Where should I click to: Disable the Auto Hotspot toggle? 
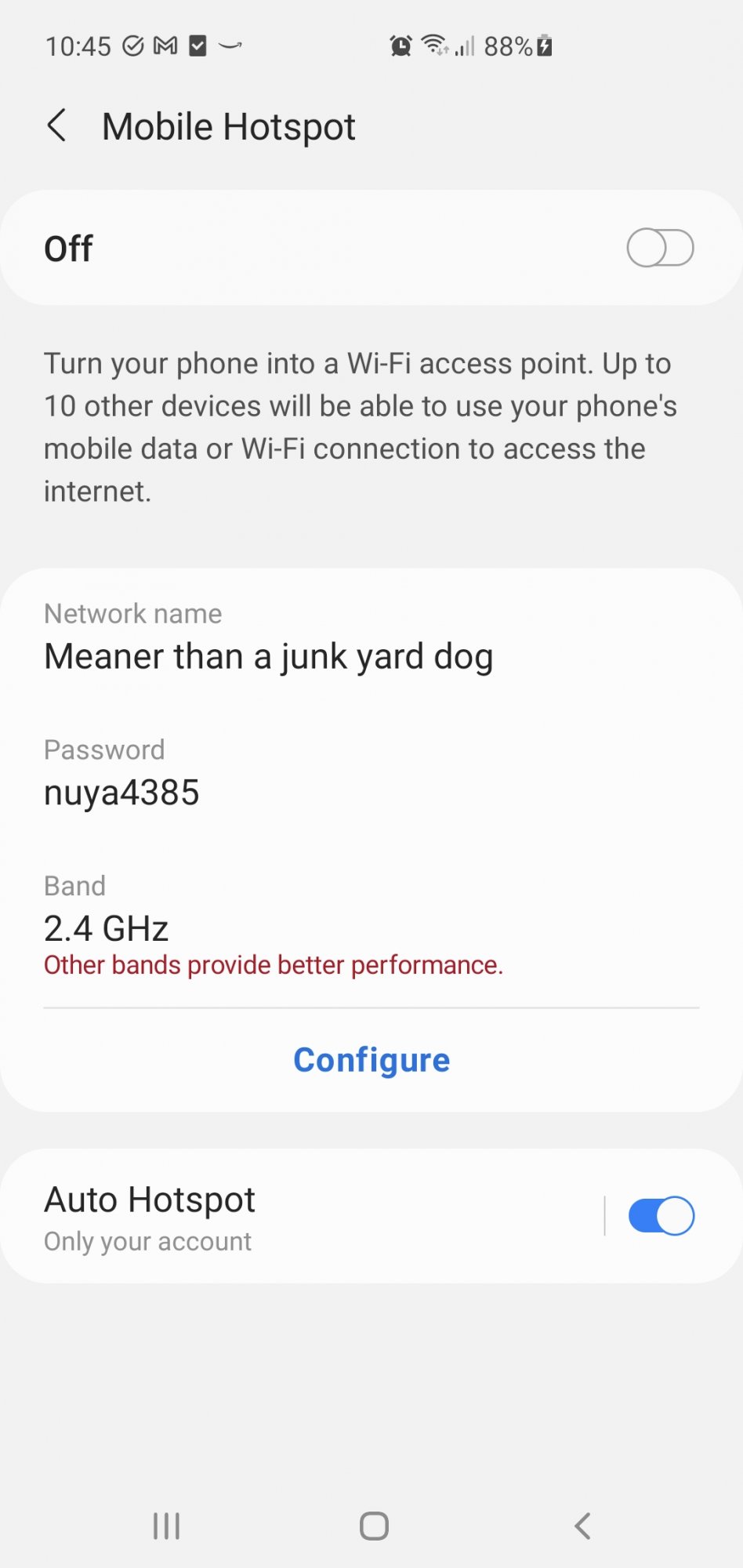tap(661, 1216)
